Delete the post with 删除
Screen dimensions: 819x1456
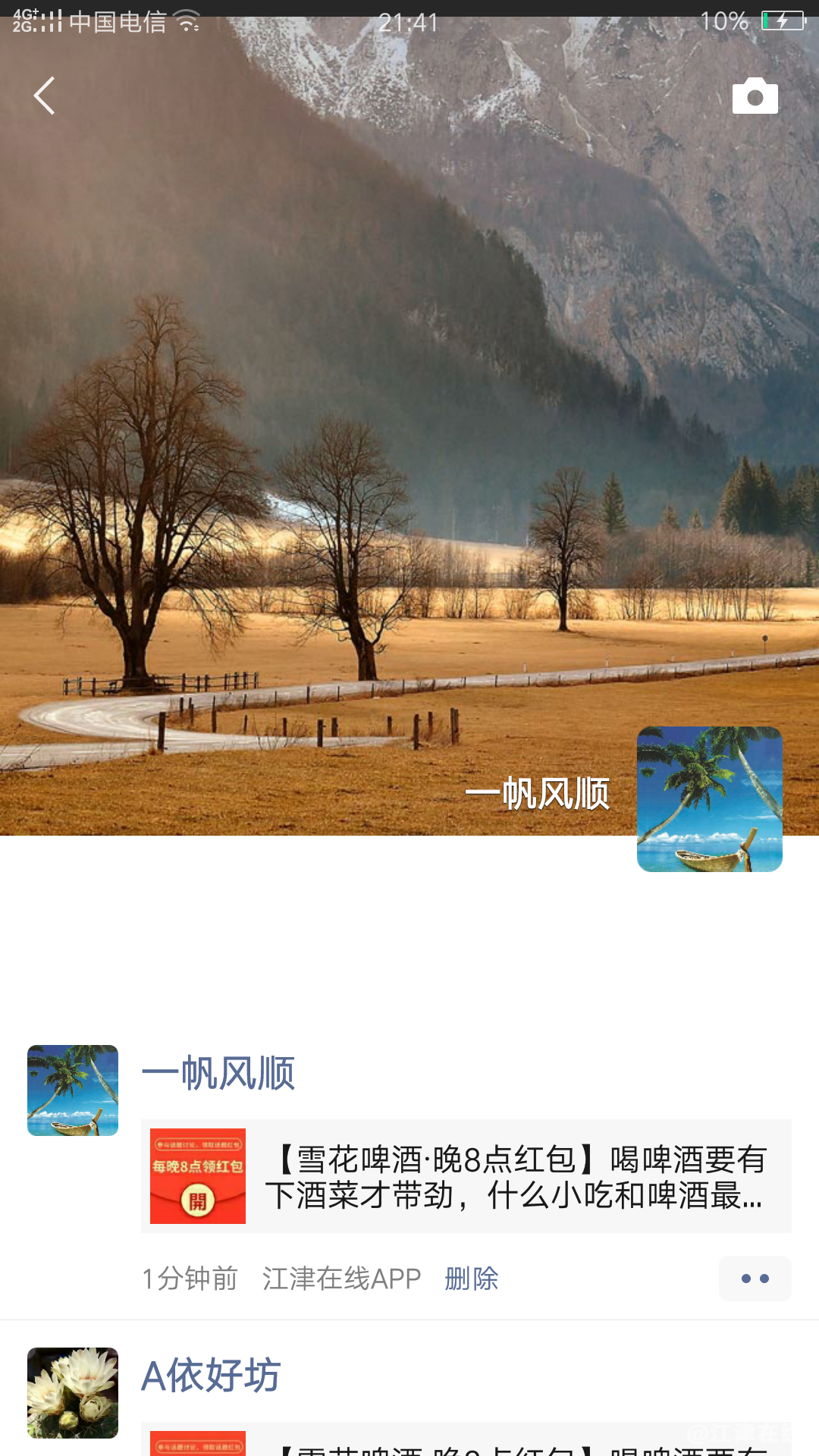(471, 1279)
